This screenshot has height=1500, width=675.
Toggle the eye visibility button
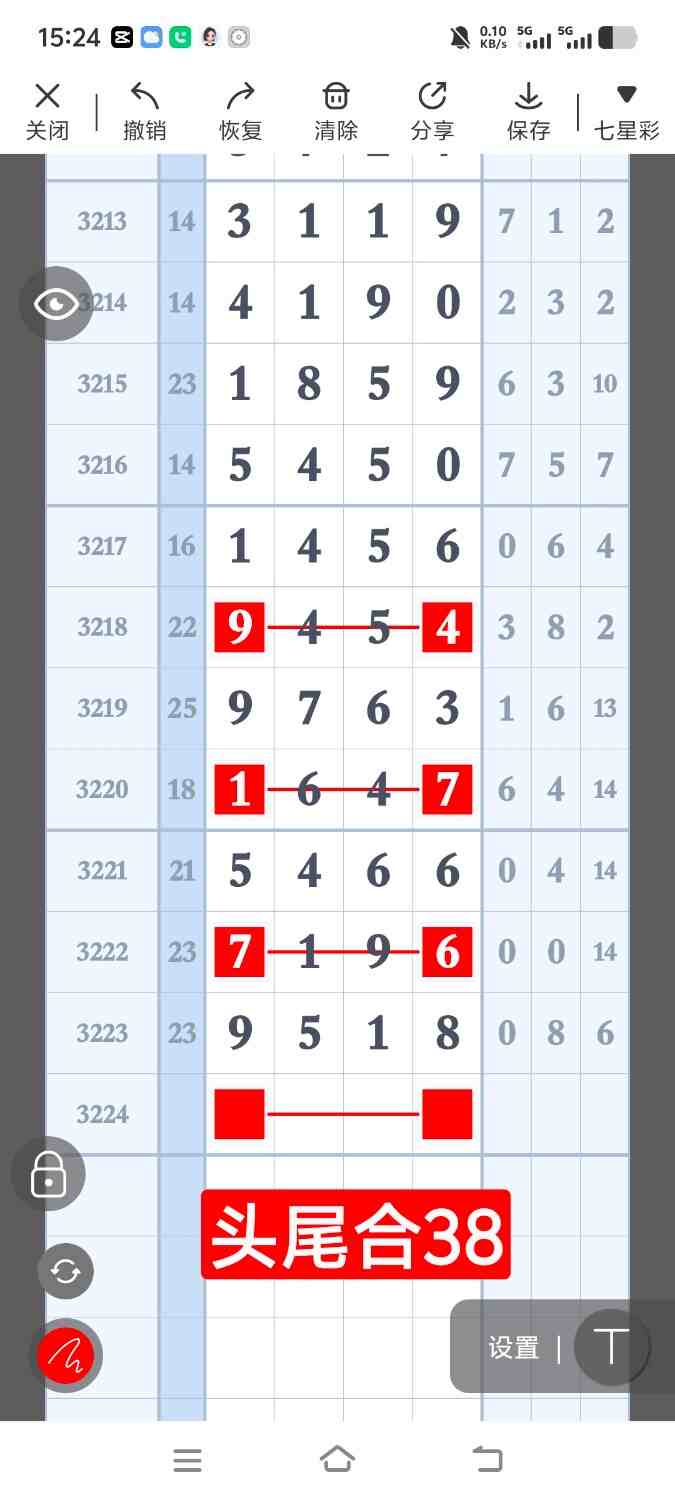tap(55, 303)
